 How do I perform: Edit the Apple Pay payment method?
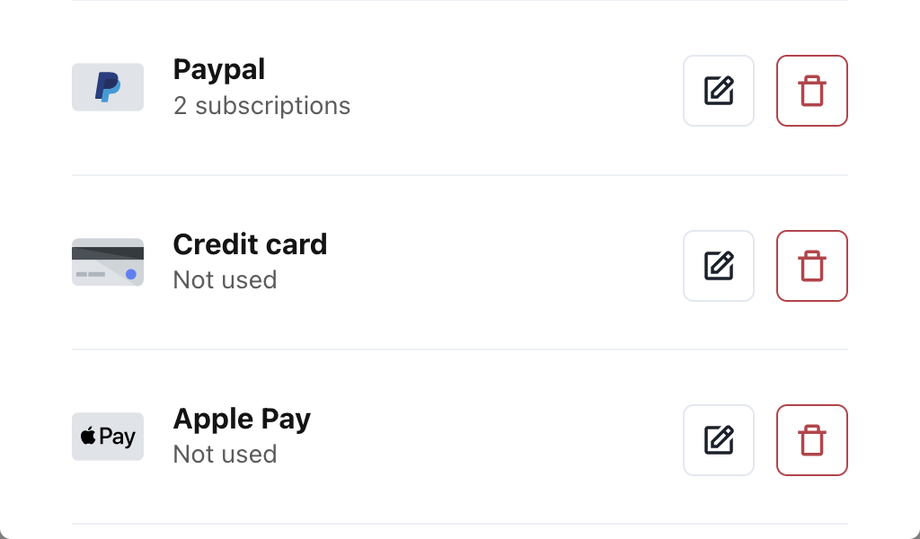(718, 440)
